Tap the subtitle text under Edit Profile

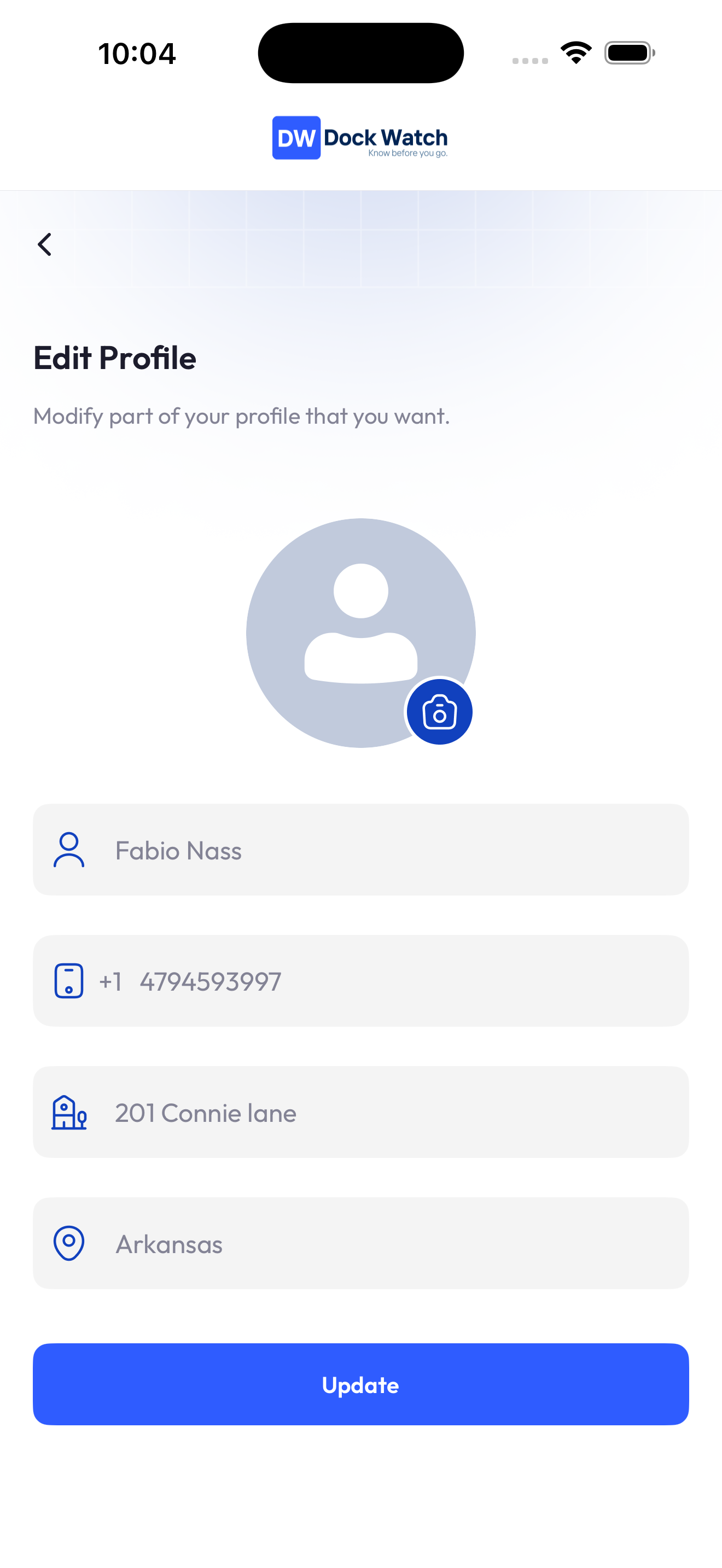[242, 417]
